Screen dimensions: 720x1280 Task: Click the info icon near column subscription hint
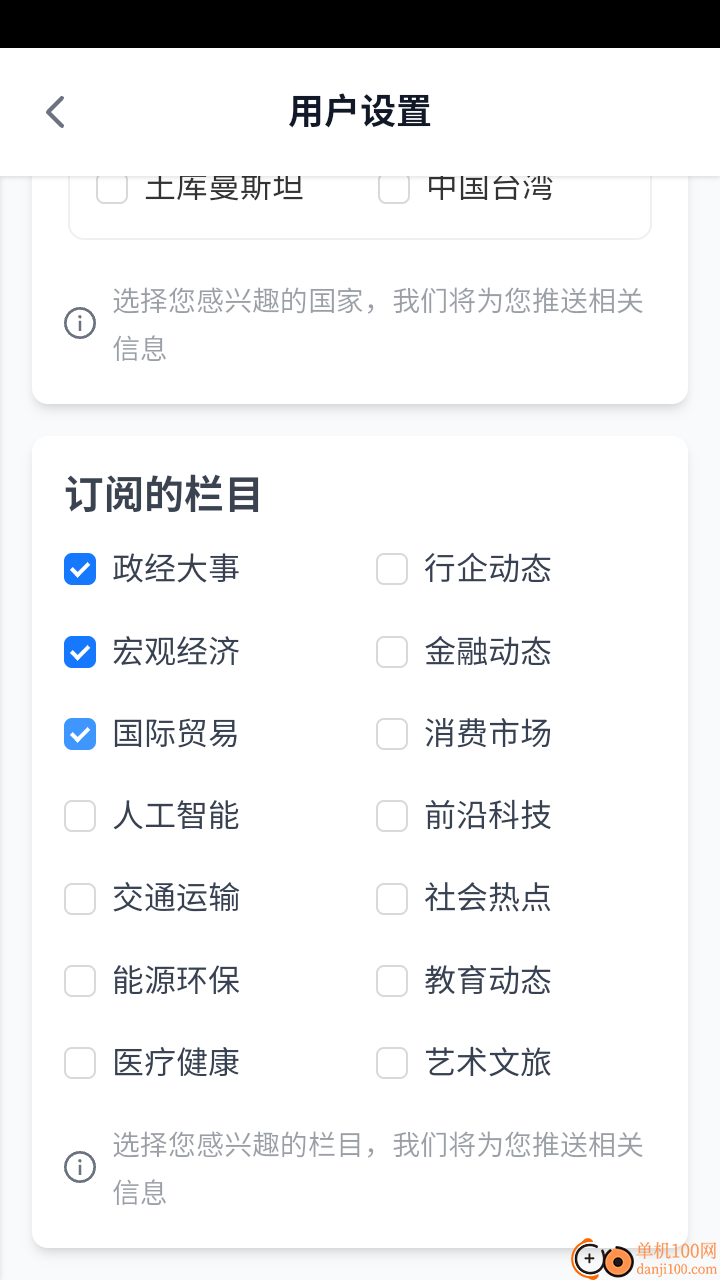79,1167
